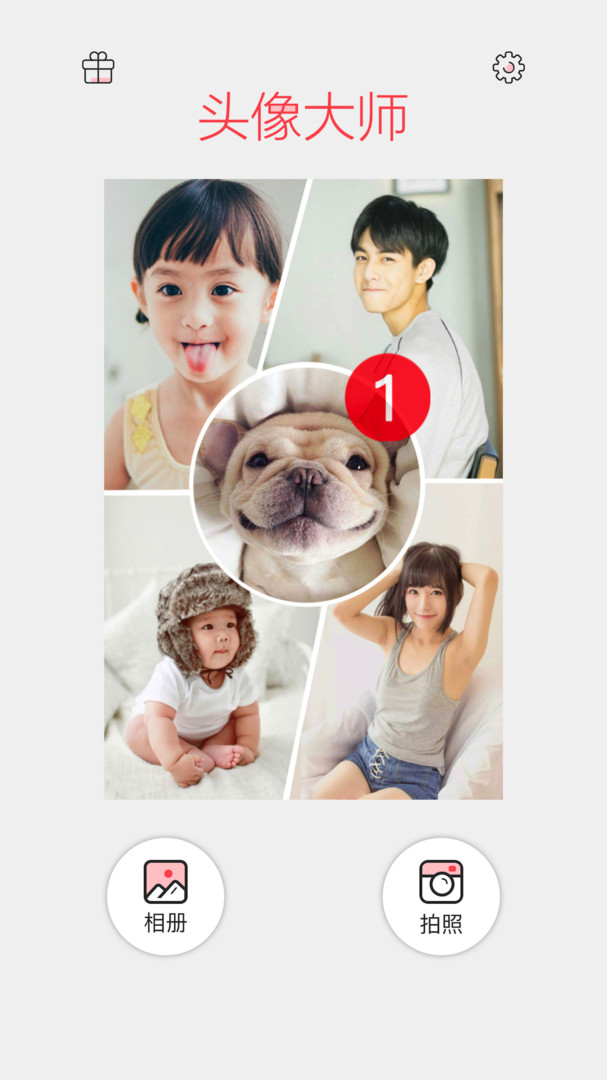Image resolution: width=607 pixels, height=1080 pixels.
Task: Open the gift box icon
Action: [98, 68]
